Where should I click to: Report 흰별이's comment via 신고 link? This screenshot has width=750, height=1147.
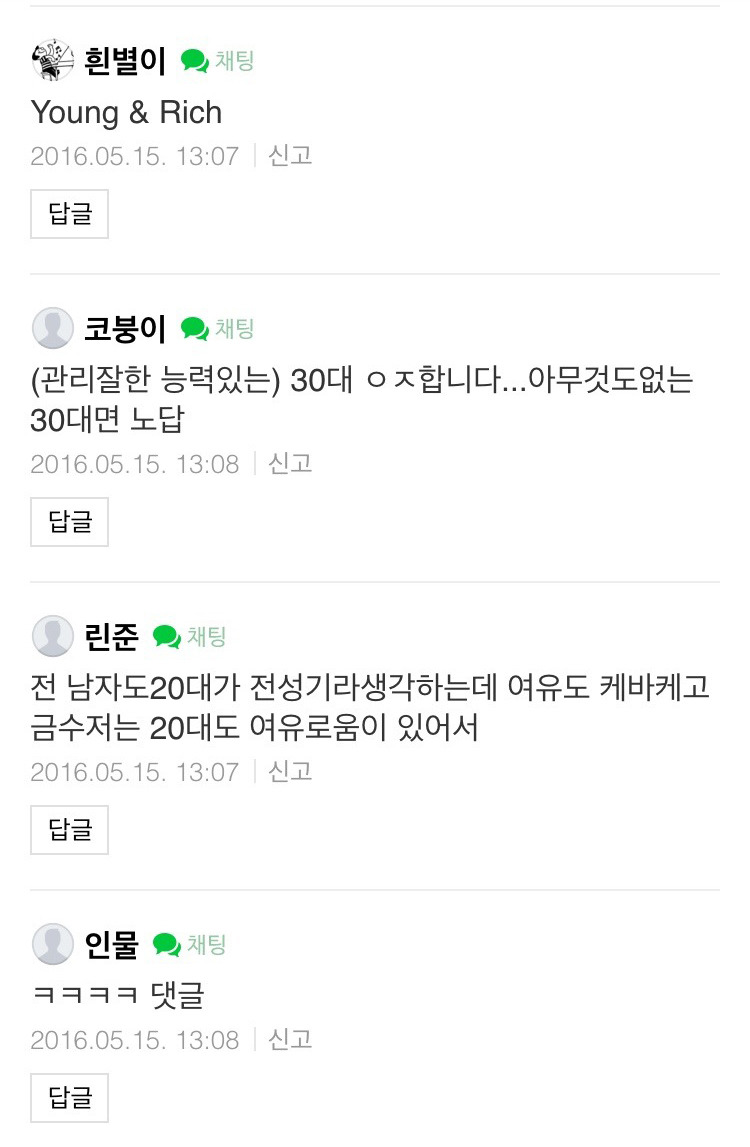tap(292, 156)
